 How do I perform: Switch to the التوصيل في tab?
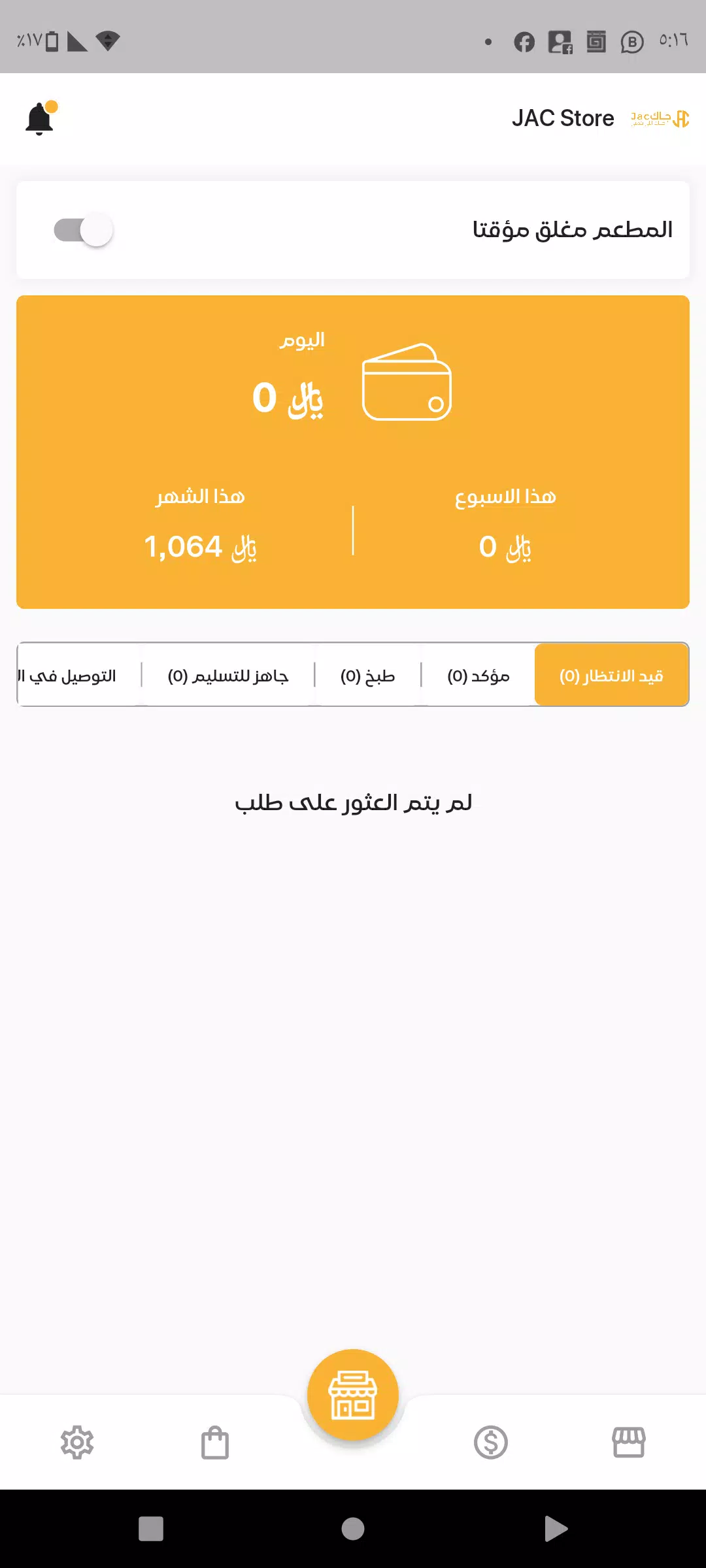point(72,676)
